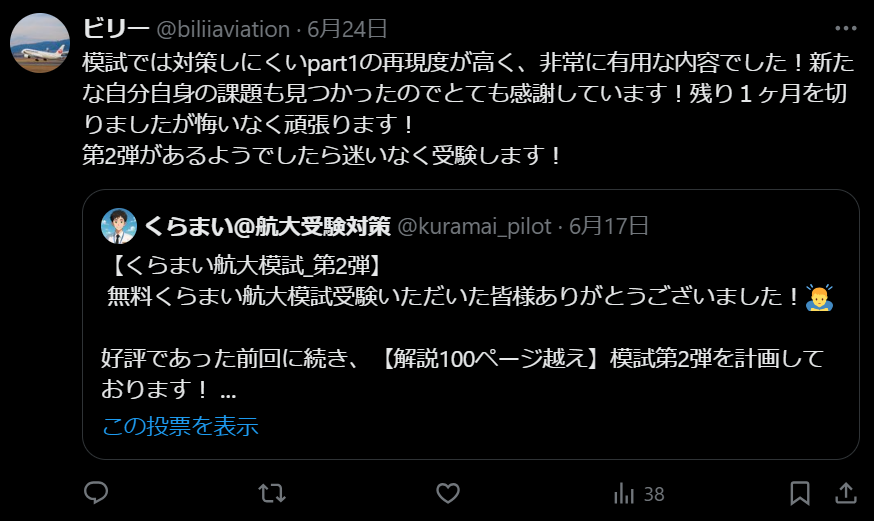Tap the この投票を表示 link
The image size is (874, 521).
click(180, 427)
